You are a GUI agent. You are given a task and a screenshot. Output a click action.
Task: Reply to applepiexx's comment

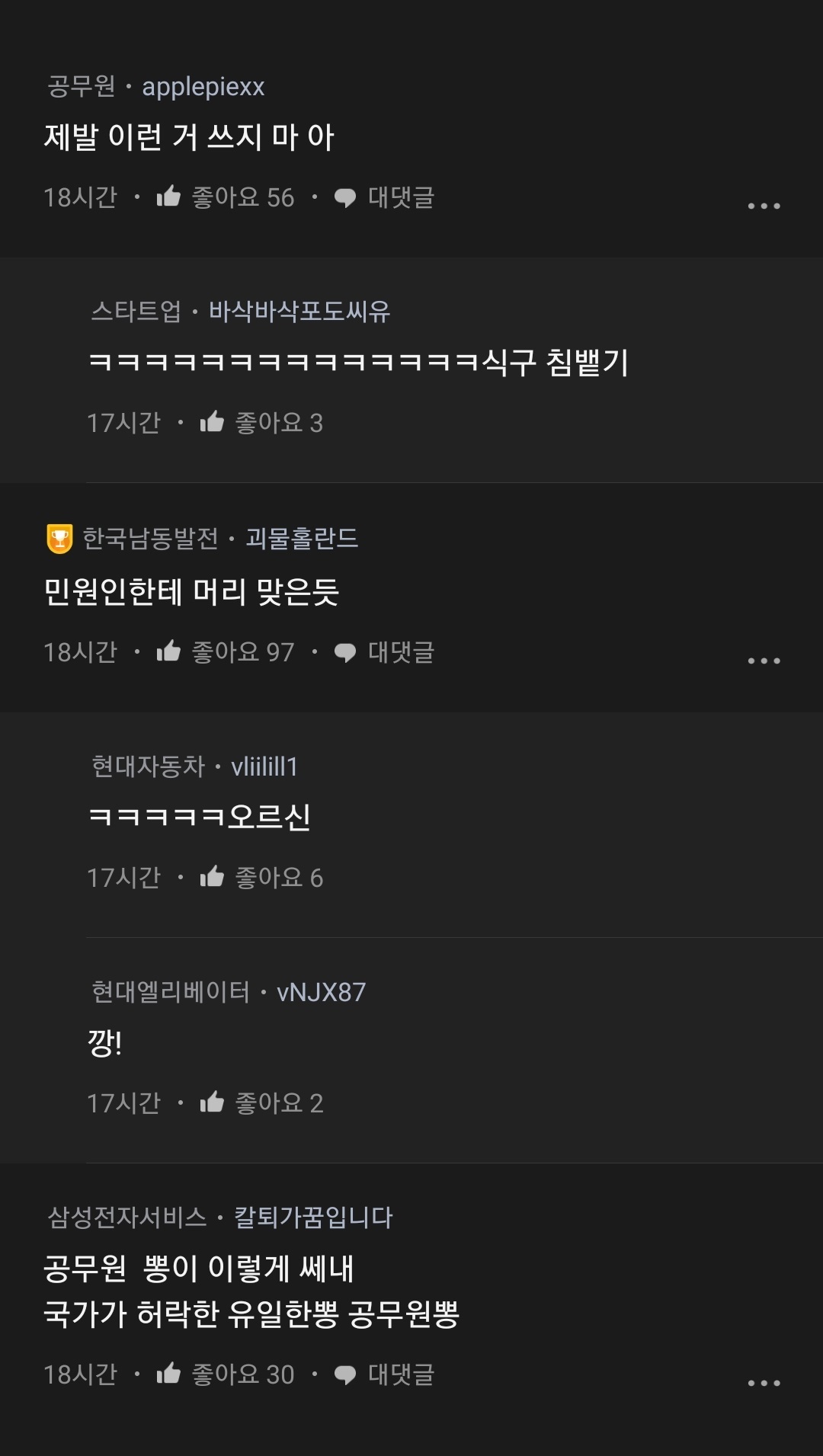coord(385,197)
